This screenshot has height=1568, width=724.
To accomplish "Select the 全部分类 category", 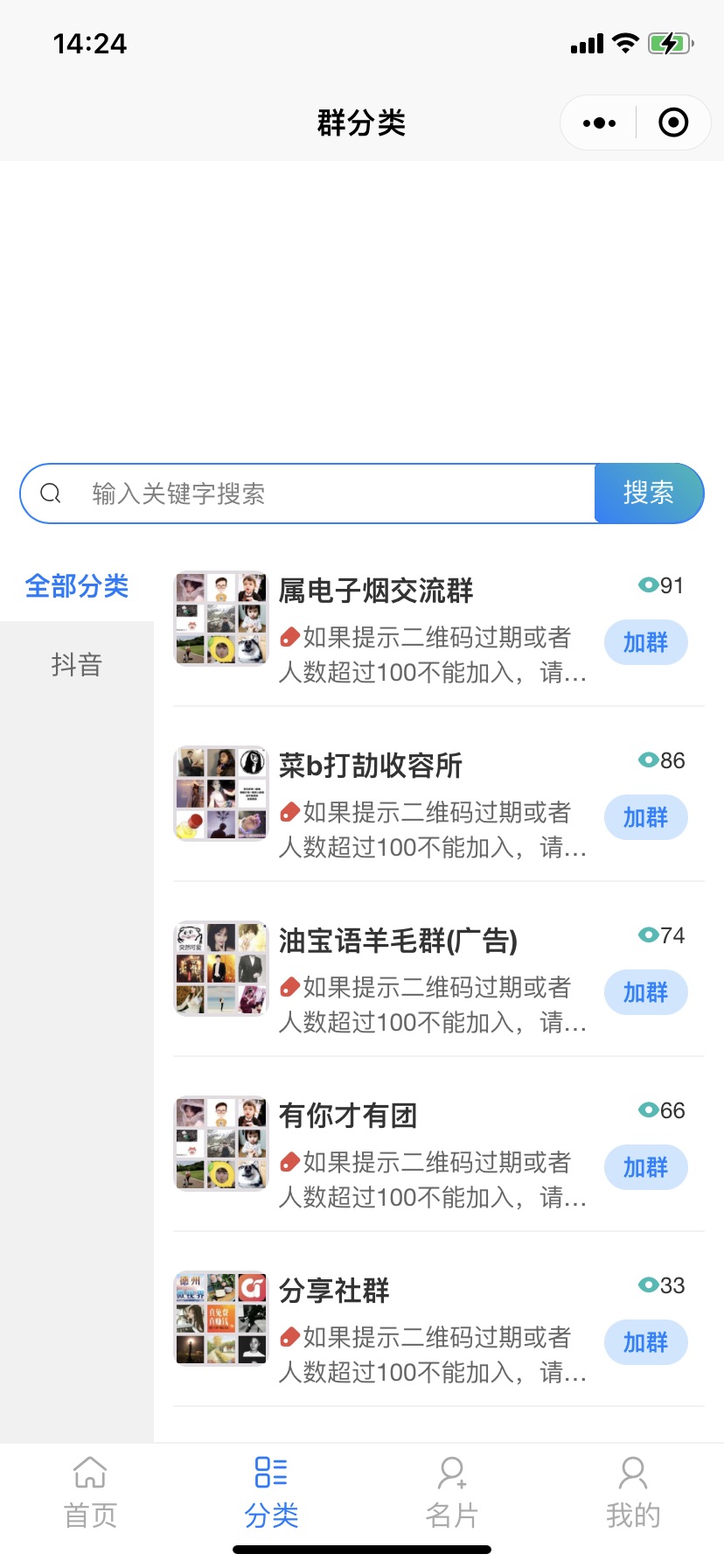I will click(77, 586).
